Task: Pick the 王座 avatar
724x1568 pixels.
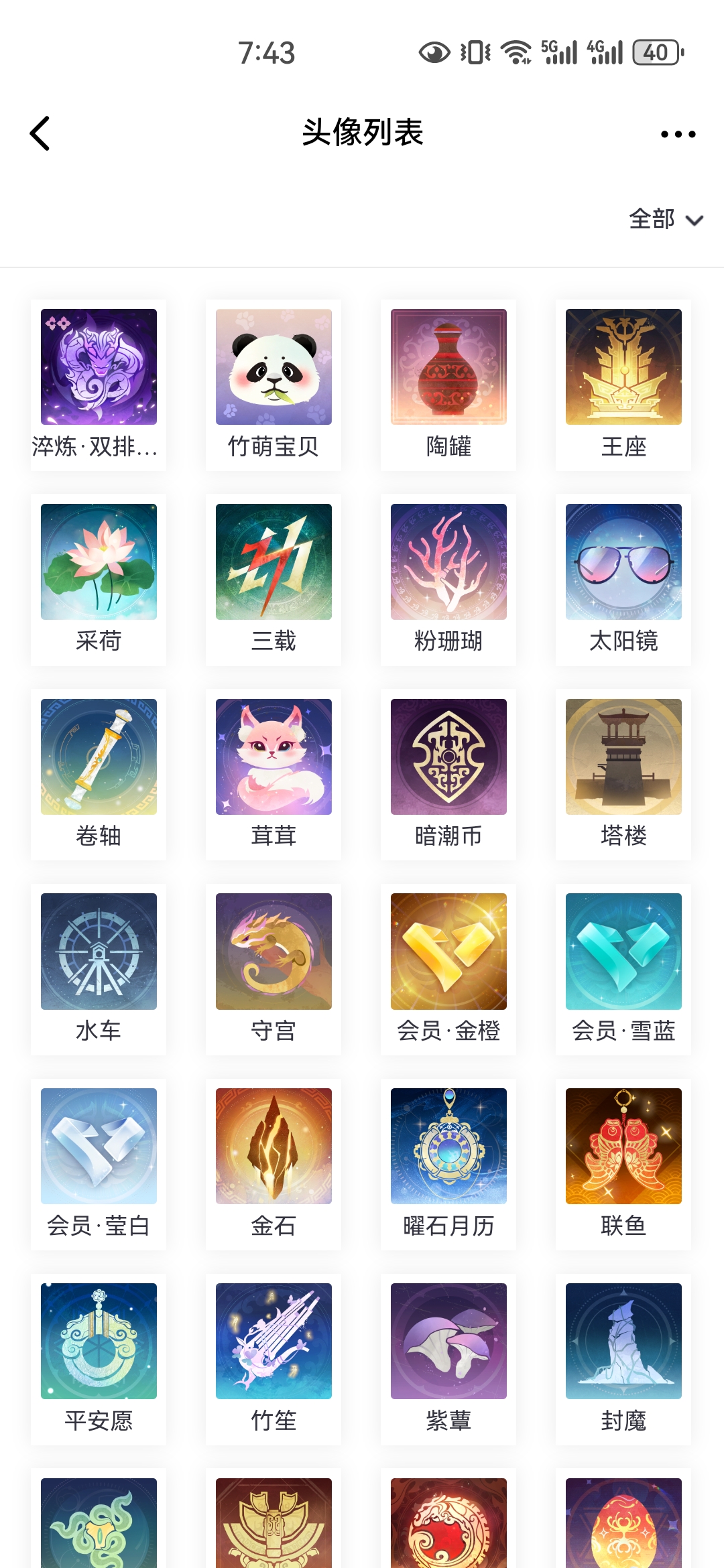Action: click(623, 367)
